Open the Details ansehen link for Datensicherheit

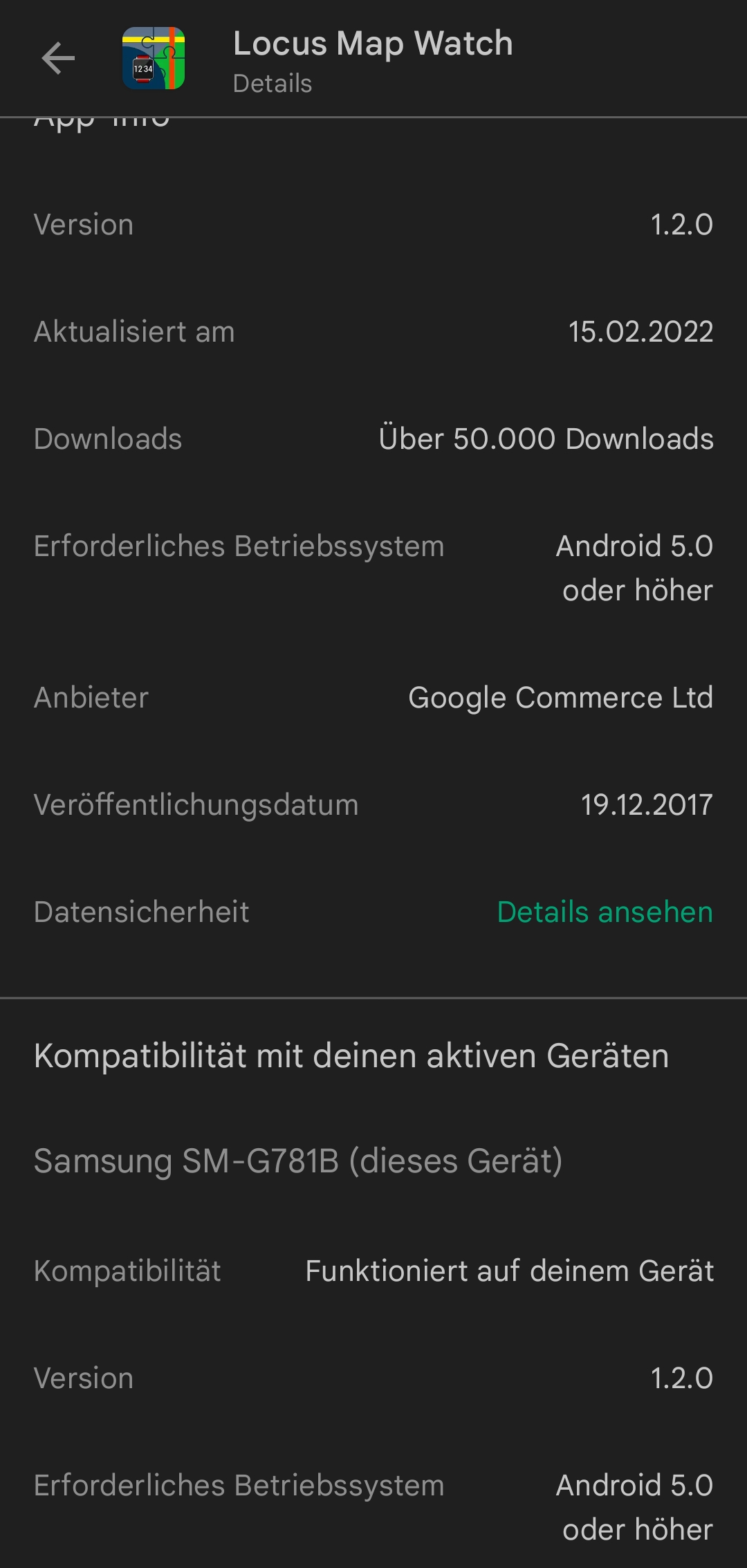[605, 912]
